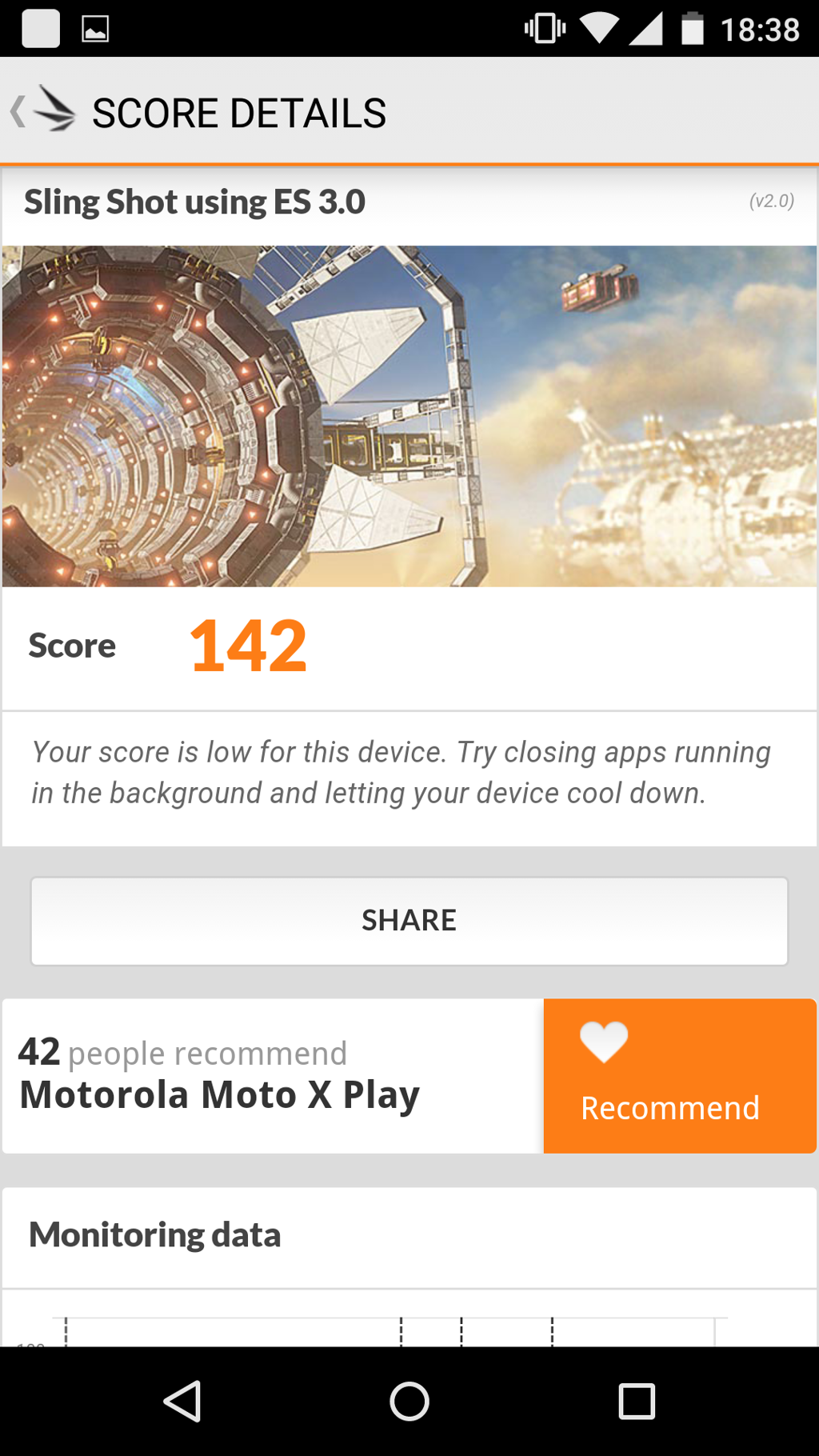Image resolution: width=819 pixels, height=1456 pixels.
Task: Go to the home screen
Action: pos(409,1401)
